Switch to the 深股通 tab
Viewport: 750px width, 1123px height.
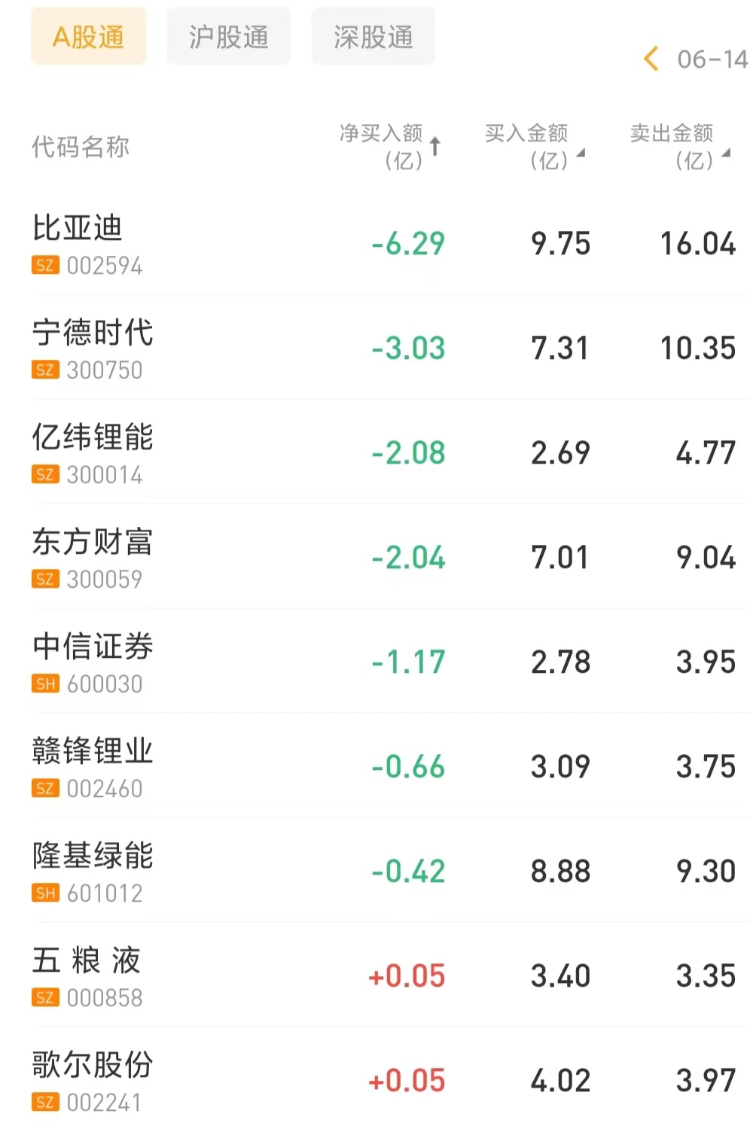pyautogui.click(x=373, y=37)
